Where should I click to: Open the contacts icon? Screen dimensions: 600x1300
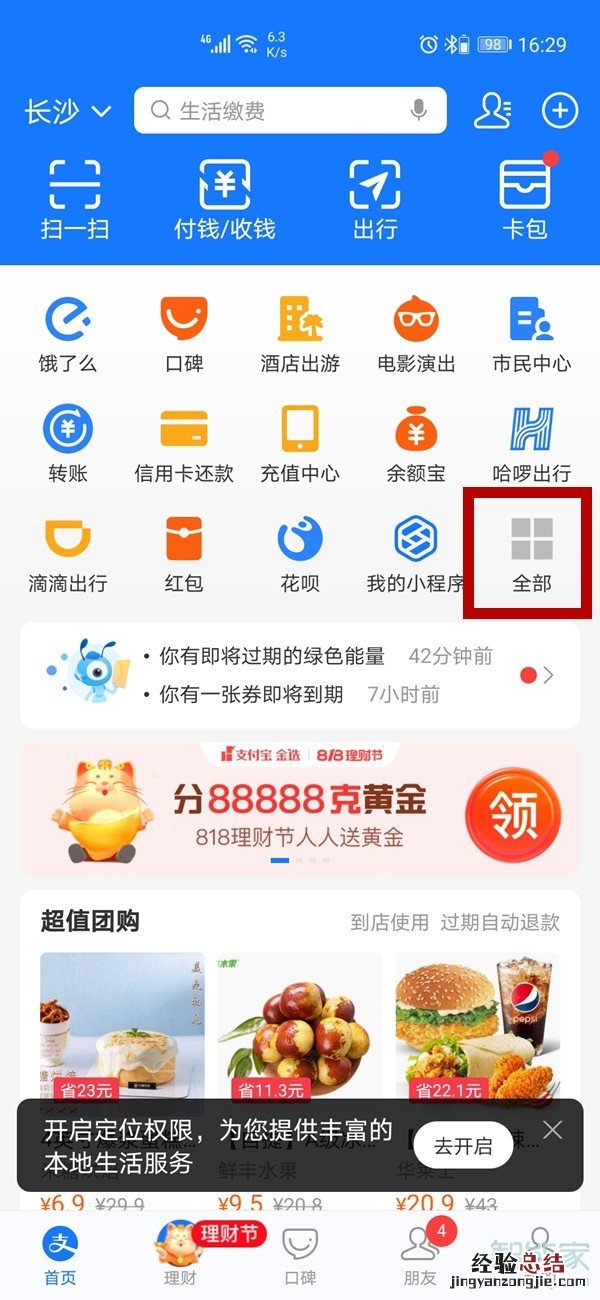492,111
